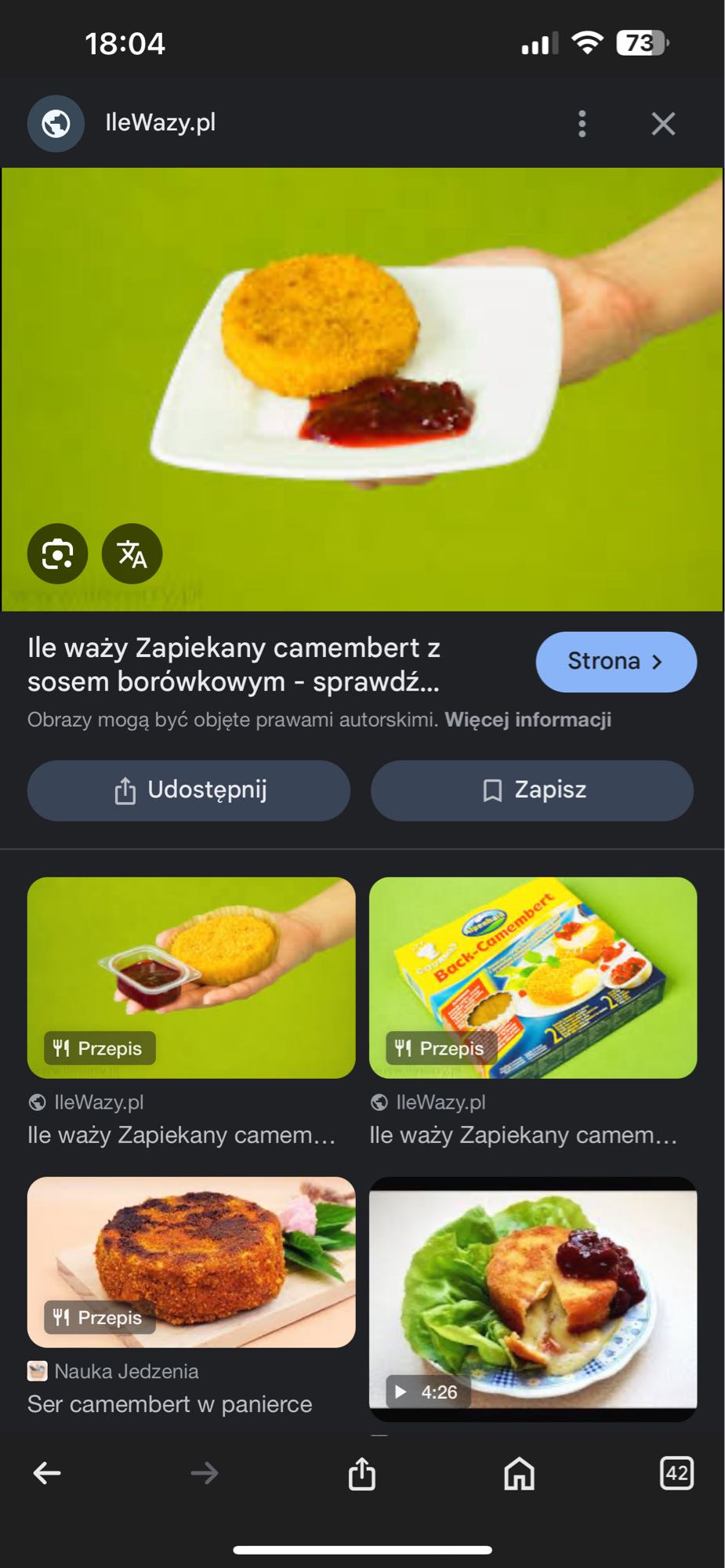The image size is (725, 1568).
Task: Navigate forward with the right arrow
Action: point(205,1472)
